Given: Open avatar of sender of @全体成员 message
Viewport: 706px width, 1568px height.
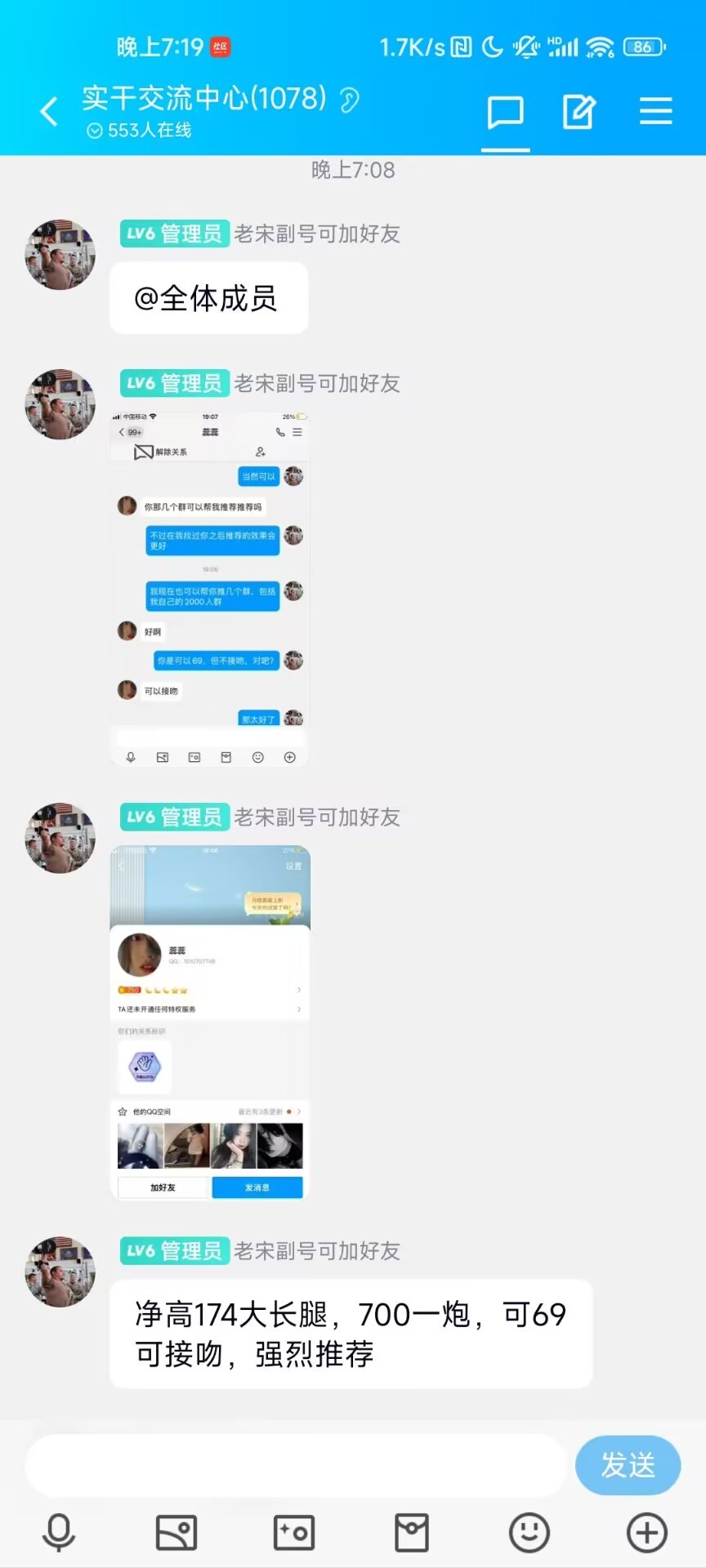Looking at the screenshot, I should [60, 255].
